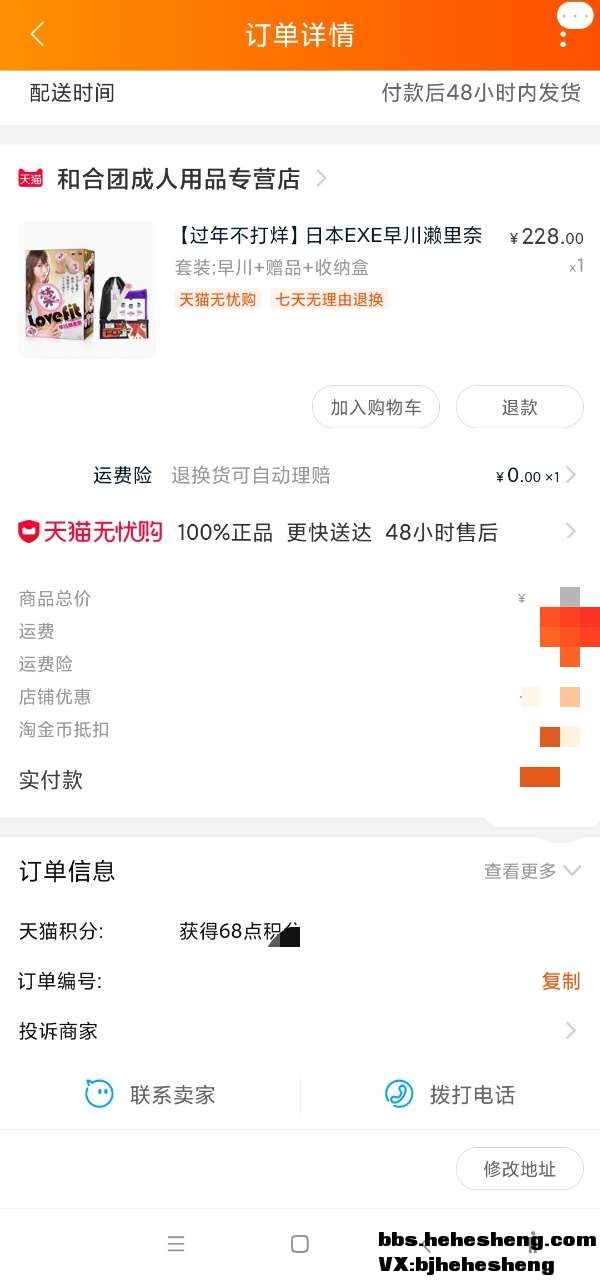Open 投诉商家 complaint row

(x=300, y=1031)
